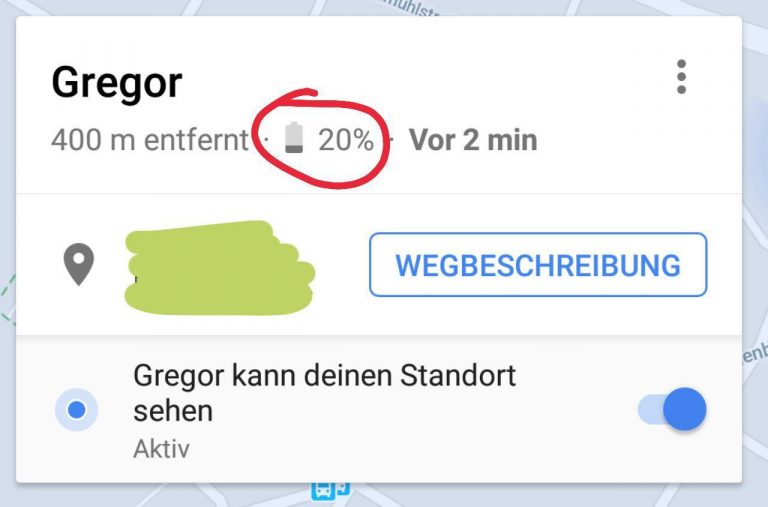768x507 pixels.
Task: Tap the WEGBESCHREIBUNG button
Action: (x=538, y=265)
